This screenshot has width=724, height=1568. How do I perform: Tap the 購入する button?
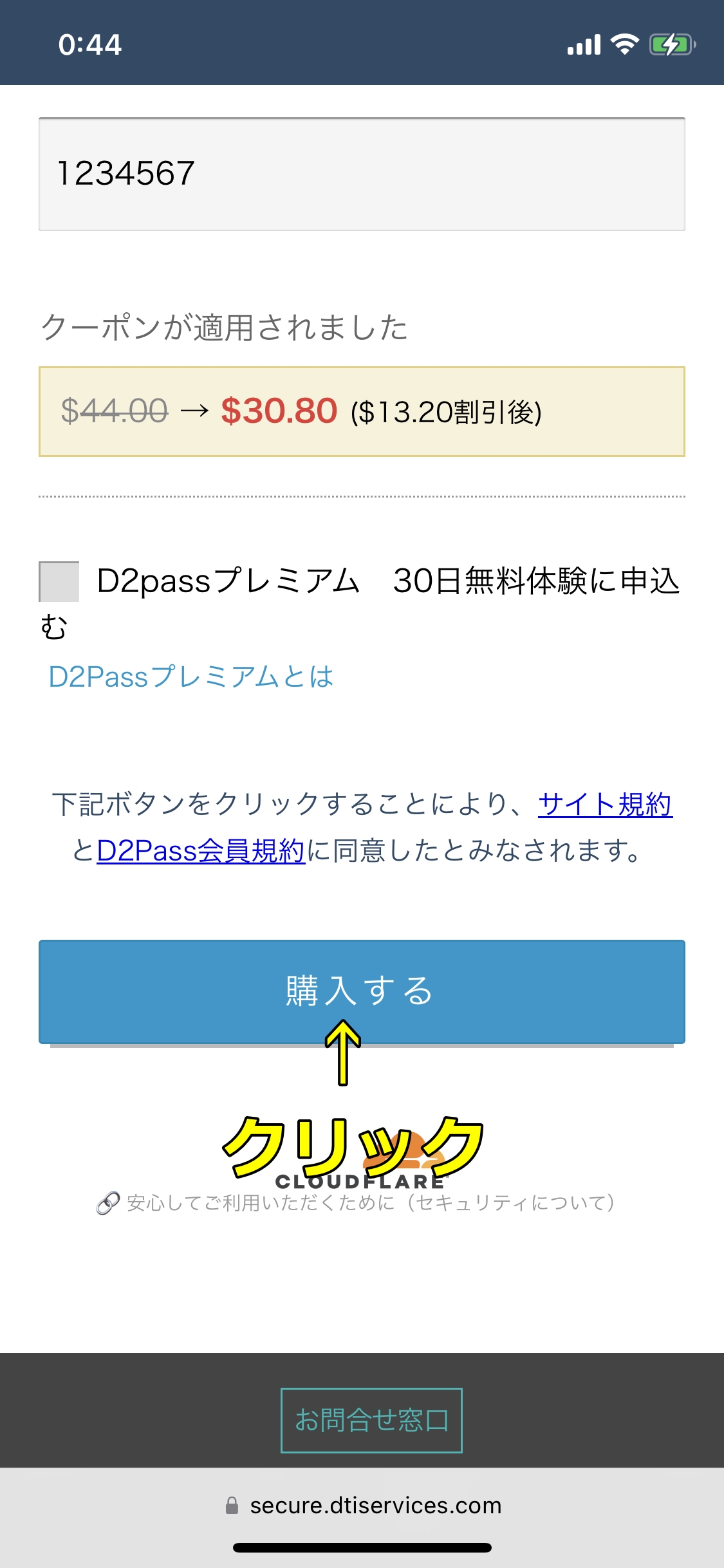pyautogui.click(x=361, y=991)
